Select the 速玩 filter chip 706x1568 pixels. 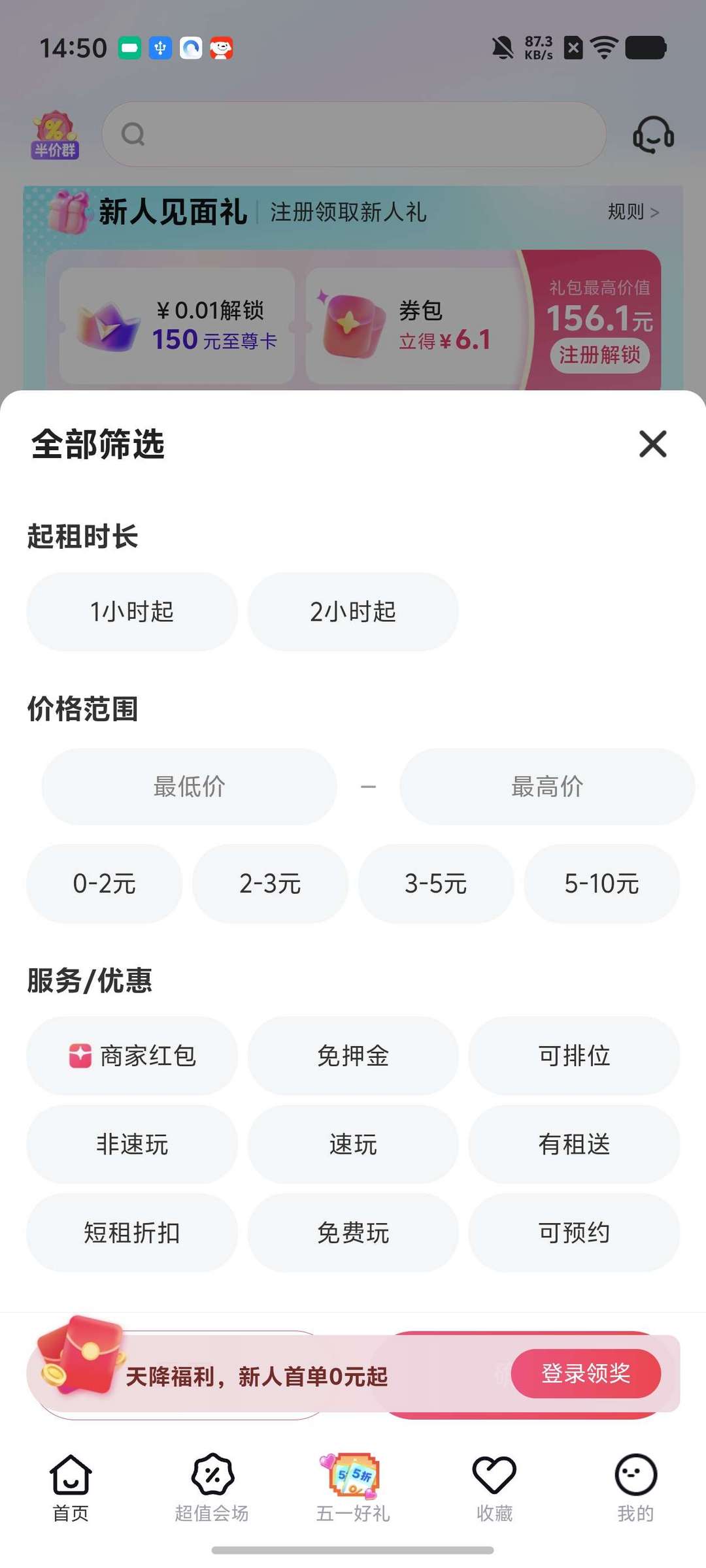pos(353,1145)
